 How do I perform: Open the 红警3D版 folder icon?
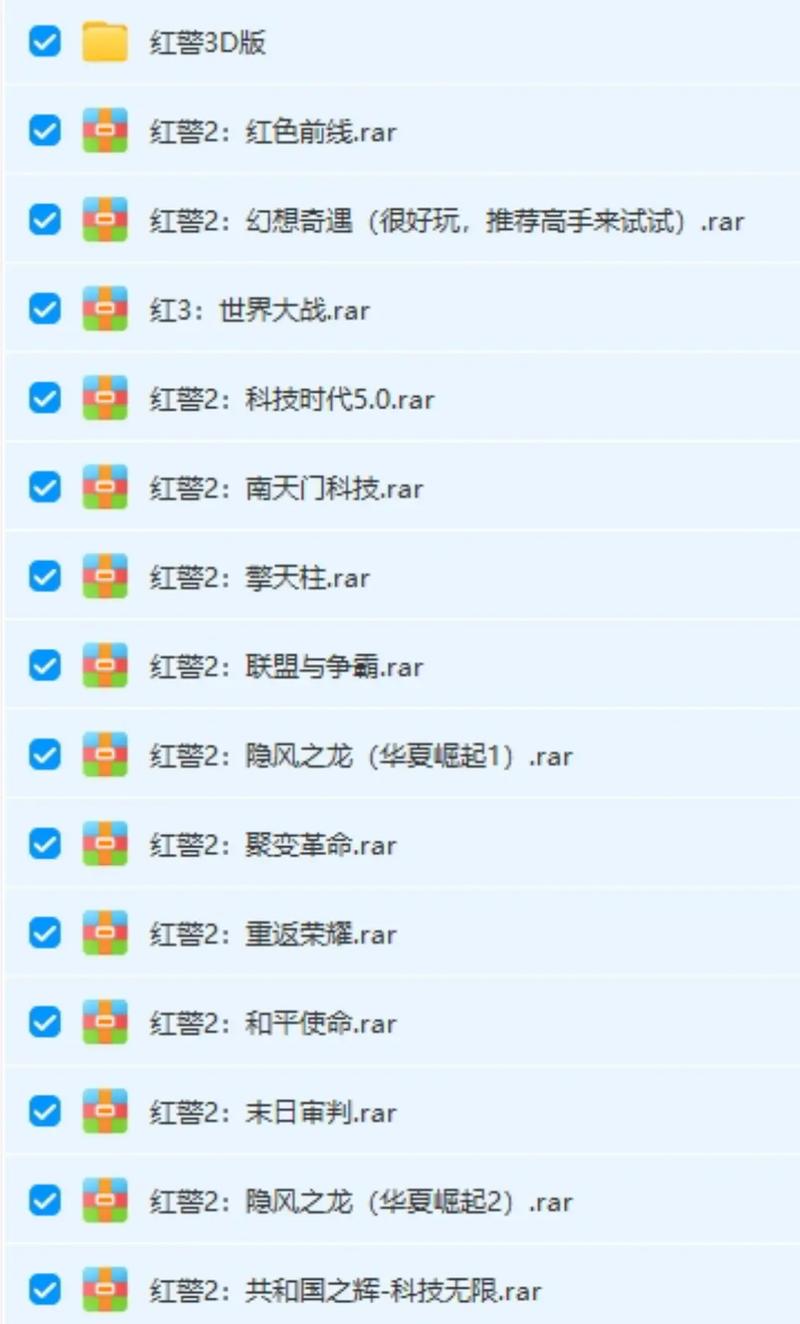point(104,42)
